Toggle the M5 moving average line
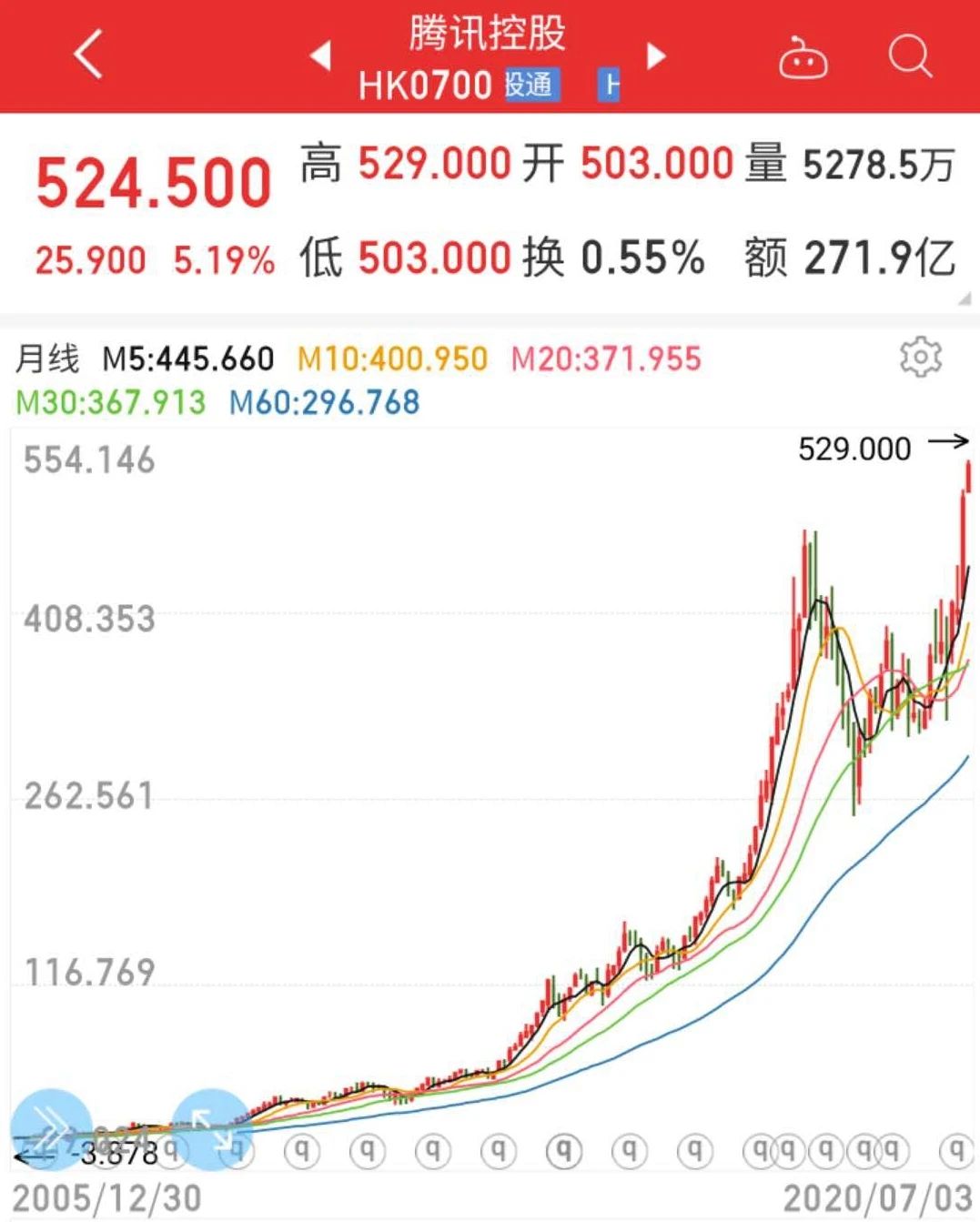 187,358
